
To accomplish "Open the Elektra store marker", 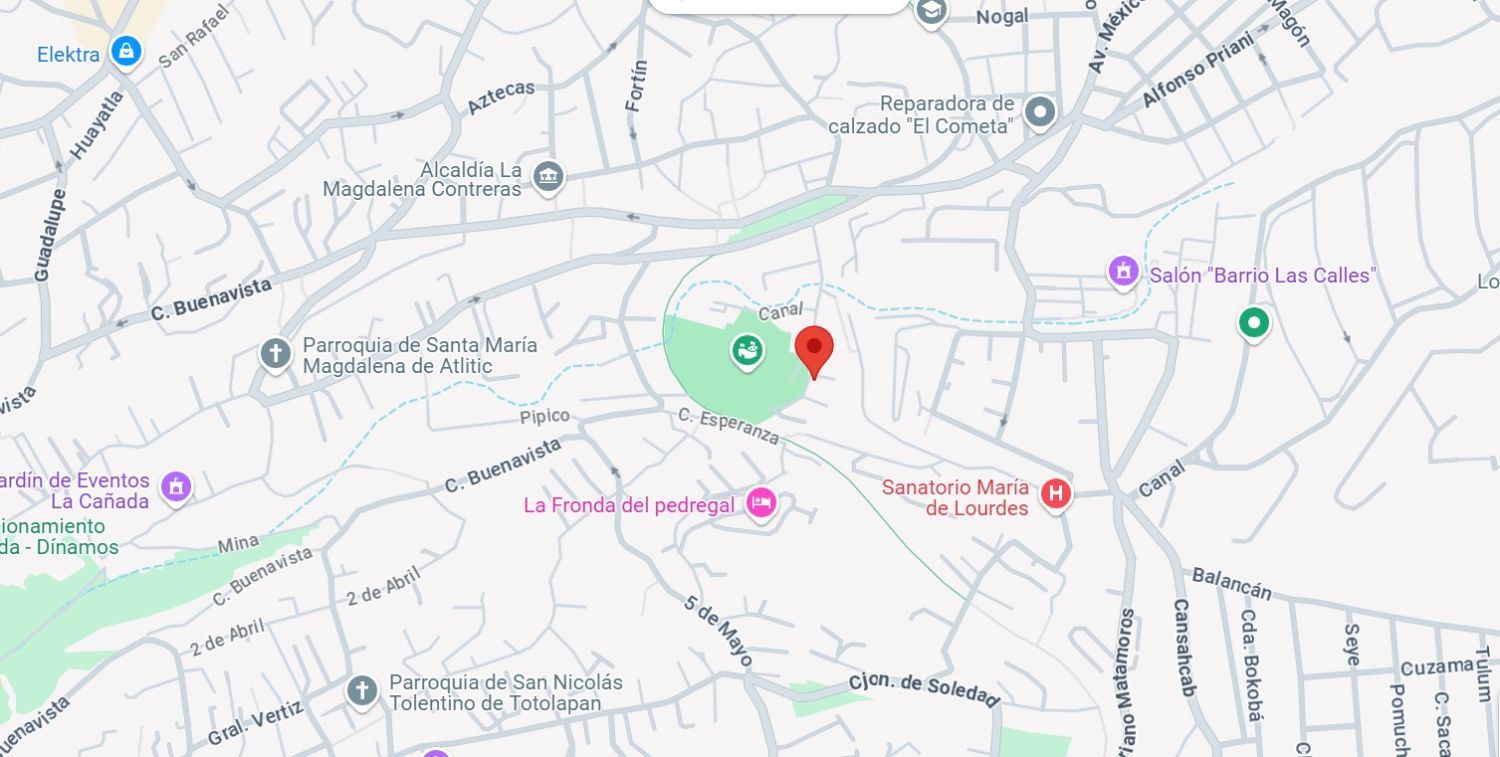I will (126, 51).
